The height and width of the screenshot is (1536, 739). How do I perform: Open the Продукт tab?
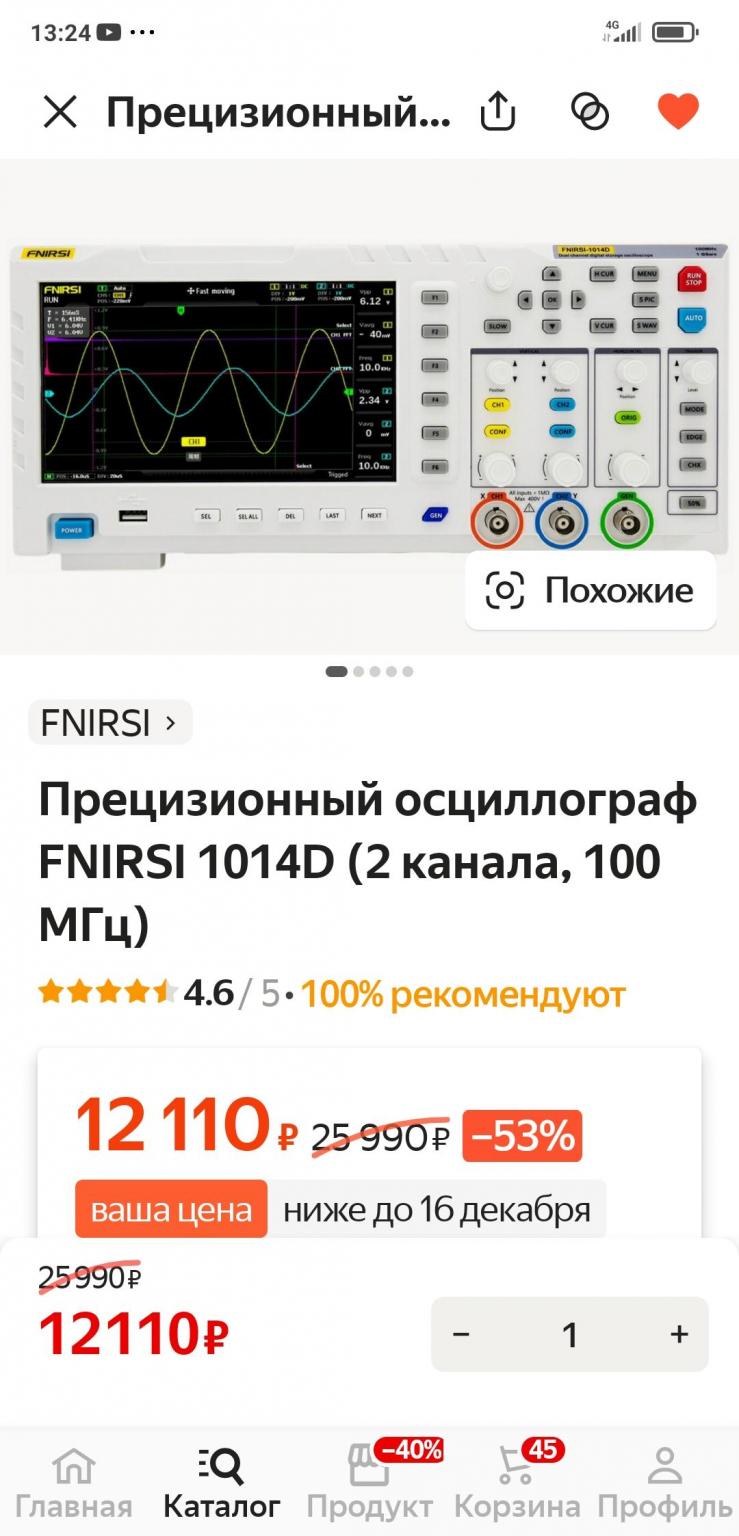tap(369, 1483)
